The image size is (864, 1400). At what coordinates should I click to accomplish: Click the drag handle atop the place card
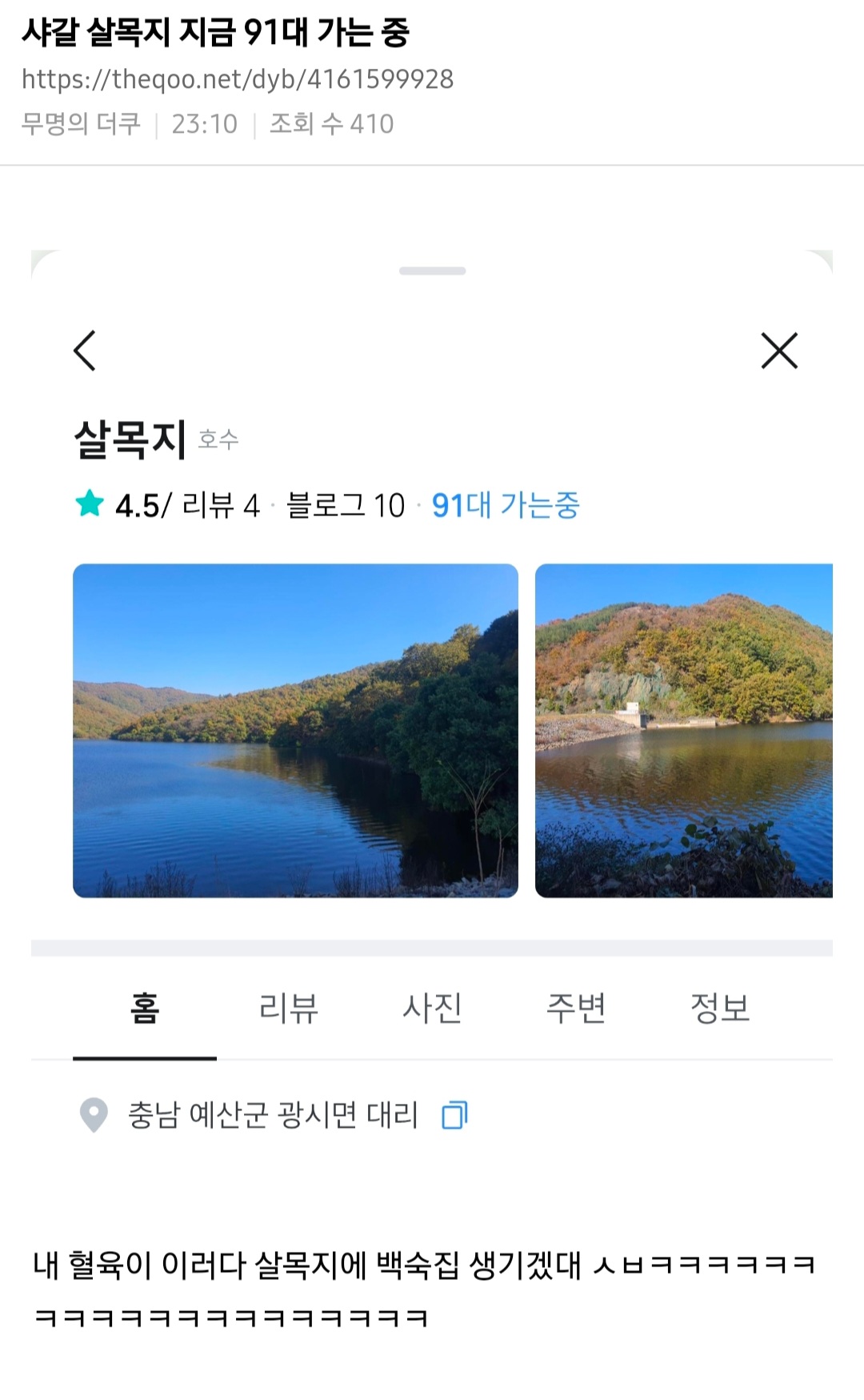pyautogui.click(x=432, y=269)
